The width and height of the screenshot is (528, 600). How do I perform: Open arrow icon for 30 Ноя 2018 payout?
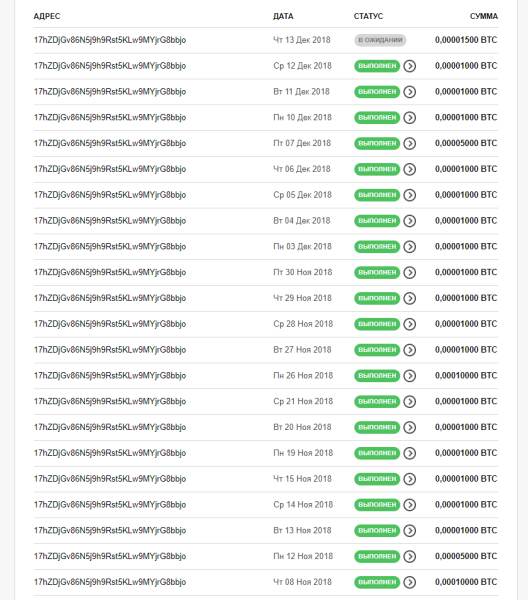tap(410, 272)
